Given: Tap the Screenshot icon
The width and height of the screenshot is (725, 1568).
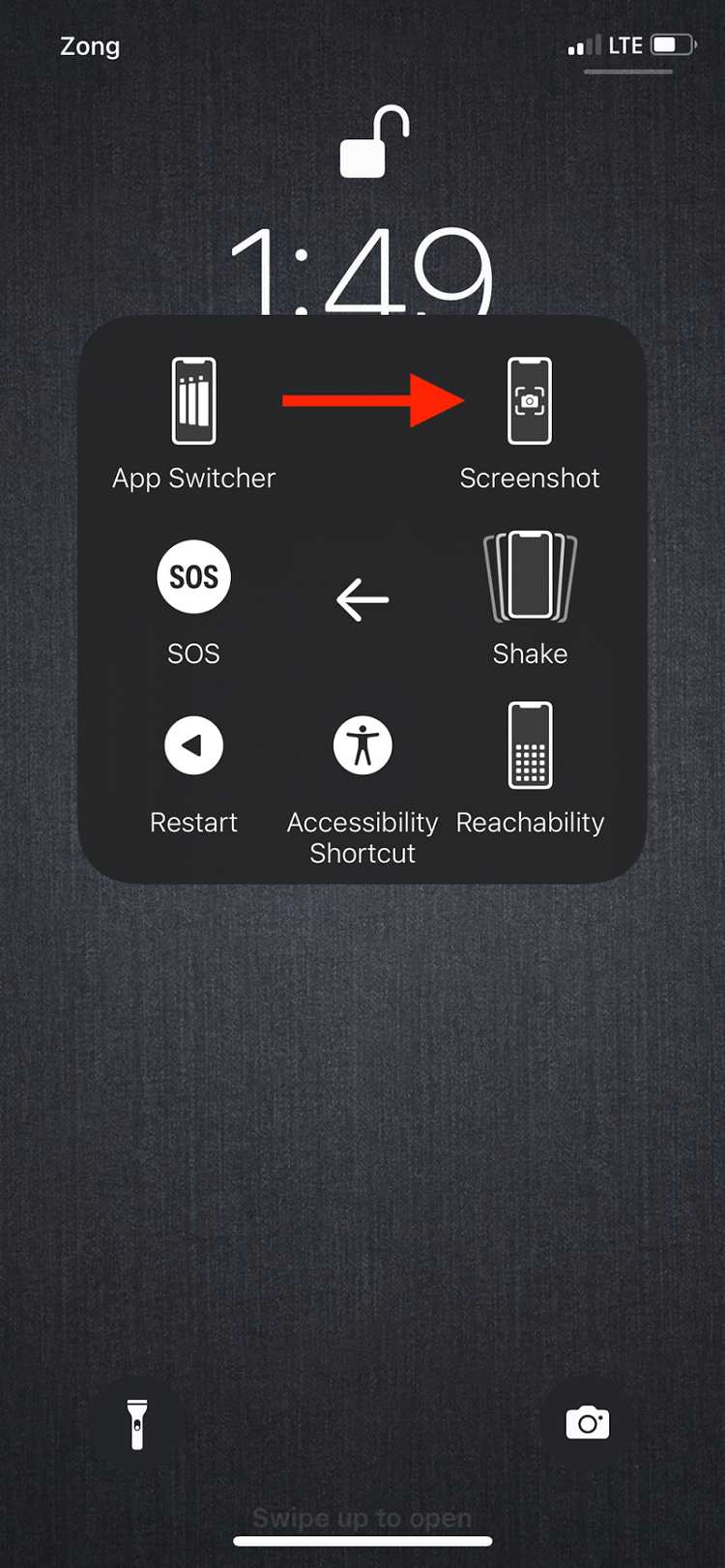Looking at the screenshot, I should [530, 399].
